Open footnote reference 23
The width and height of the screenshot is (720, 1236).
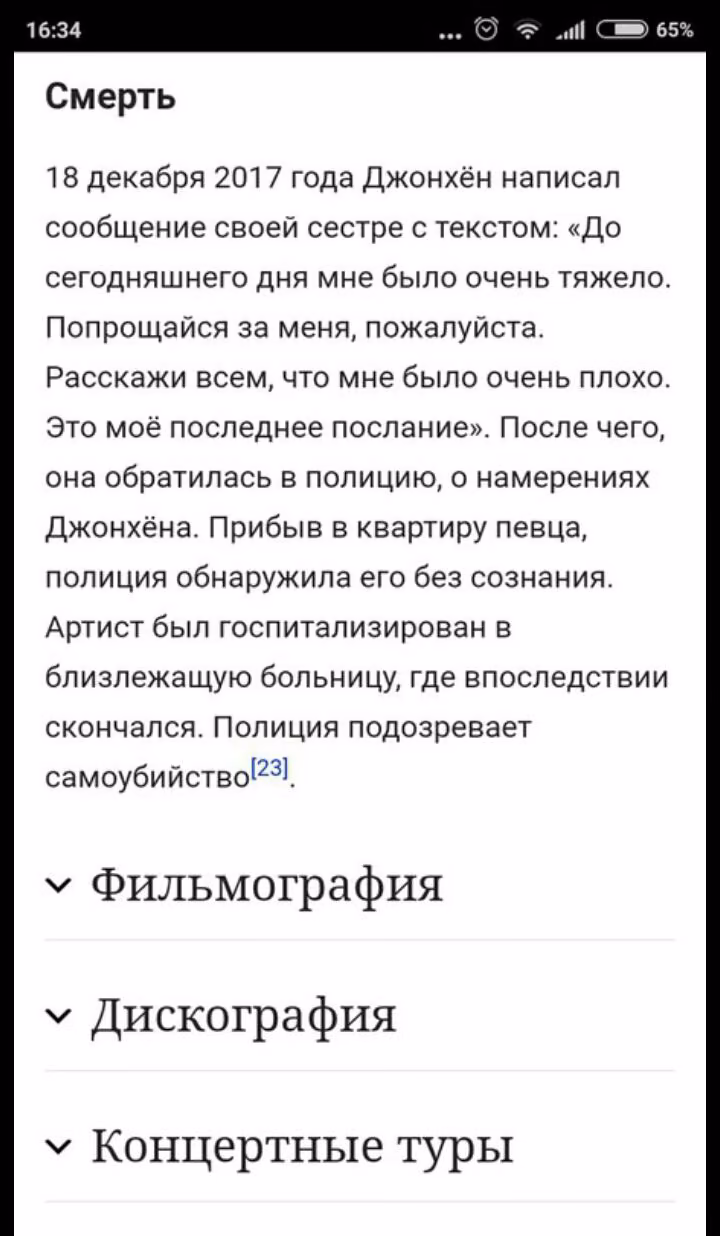coord(270,768)
